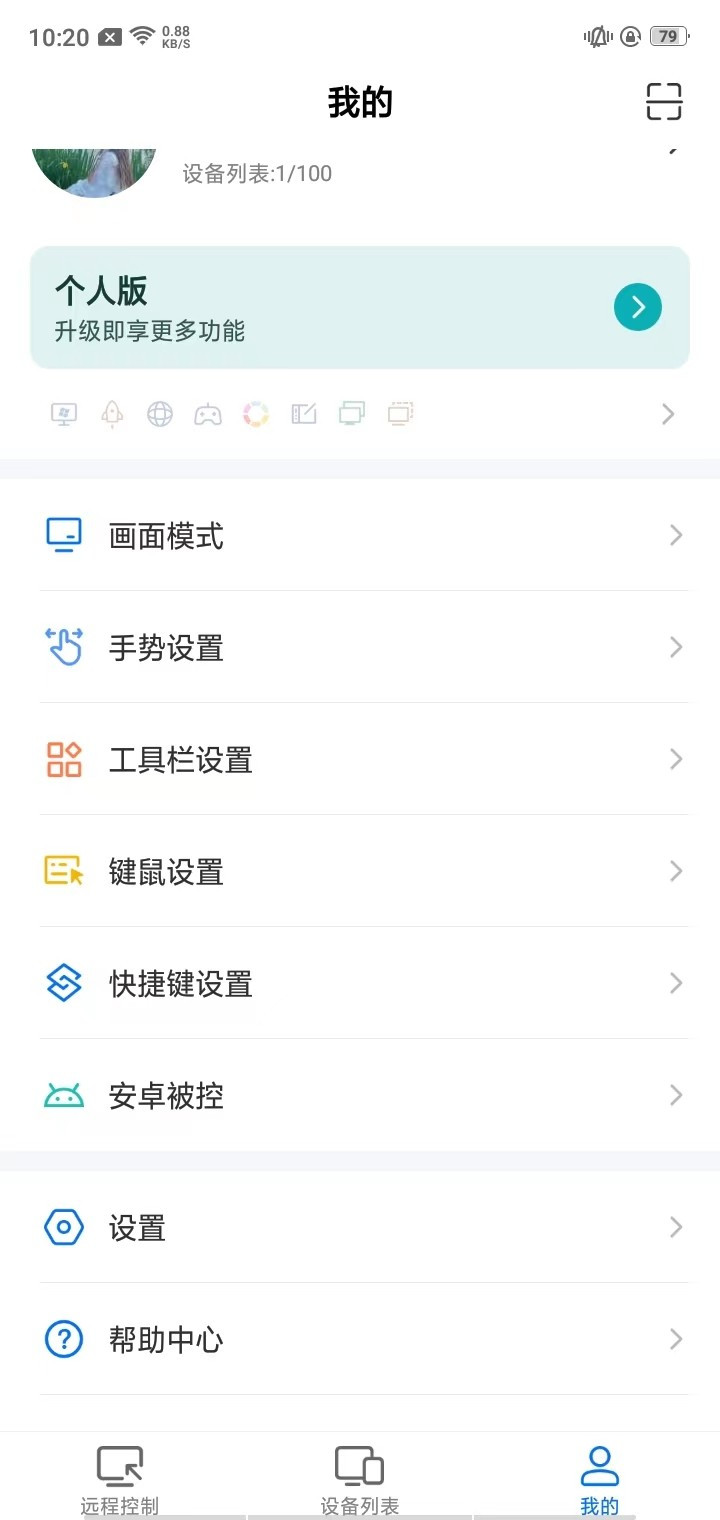Select the 手势设置 gesture settings icon

63,647
